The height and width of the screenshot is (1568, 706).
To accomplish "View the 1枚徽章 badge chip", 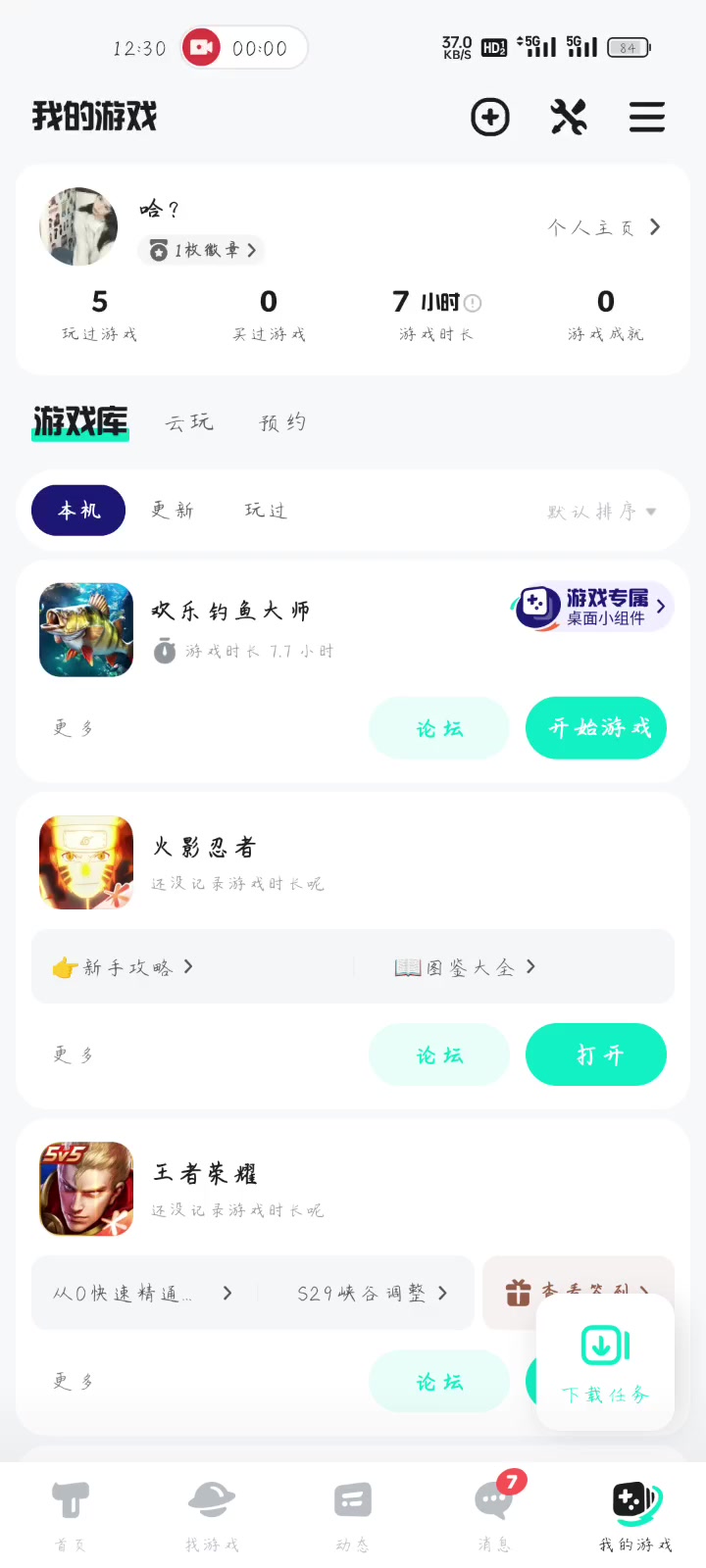I will pyautogui.click(x=202, y=251).
